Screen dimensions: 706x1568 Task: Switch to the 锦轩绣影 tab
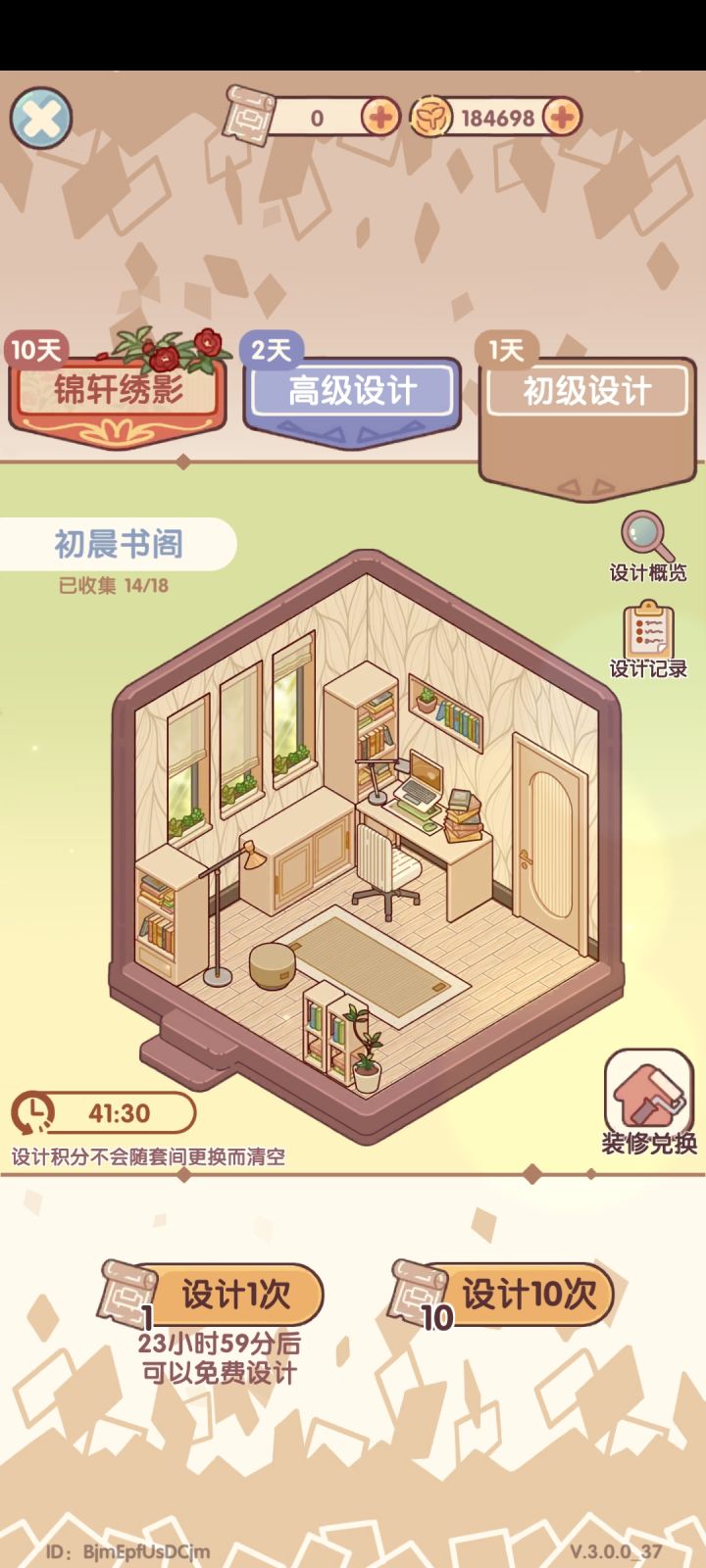pyautogui.click(x=118, y=387)
